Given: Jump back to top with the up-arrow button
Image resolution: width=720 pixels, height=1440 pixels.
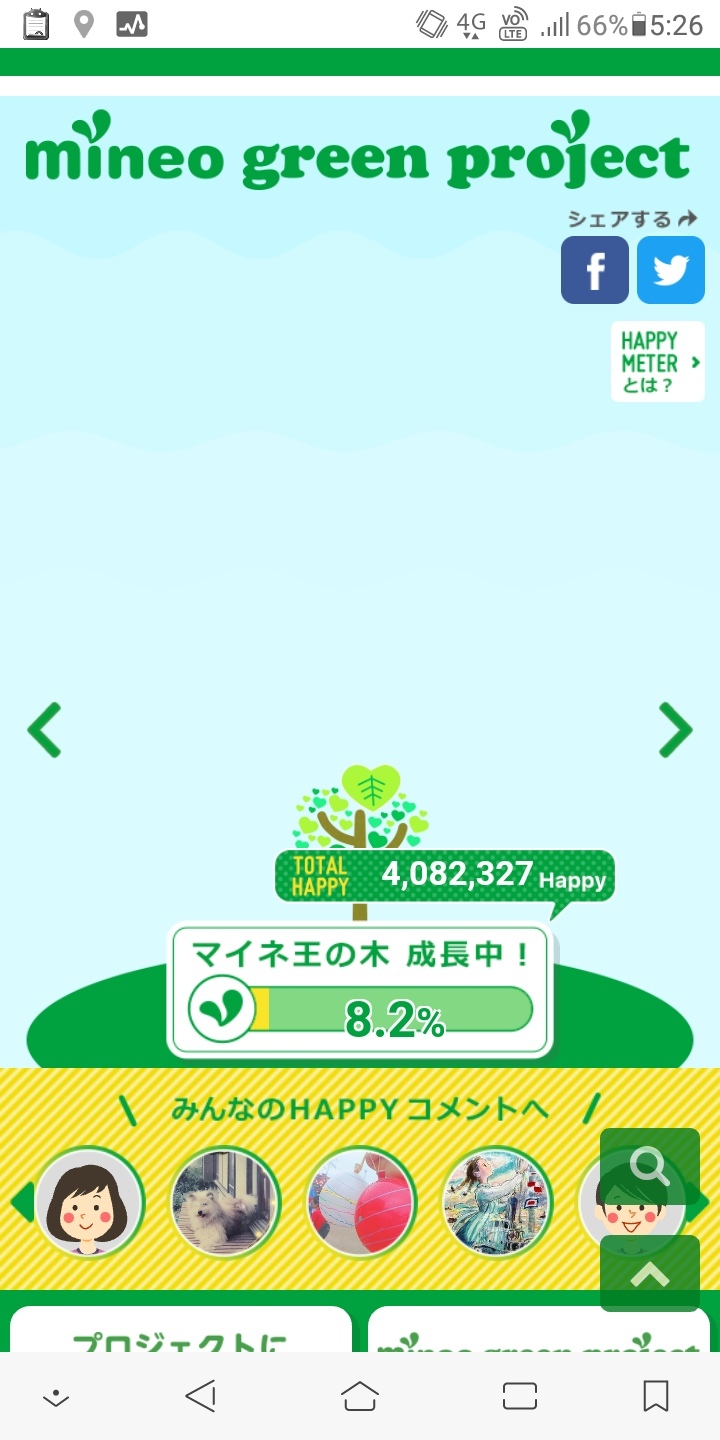Looking at the screenshot, I should pyautogui.click(x=650, y=1273).
